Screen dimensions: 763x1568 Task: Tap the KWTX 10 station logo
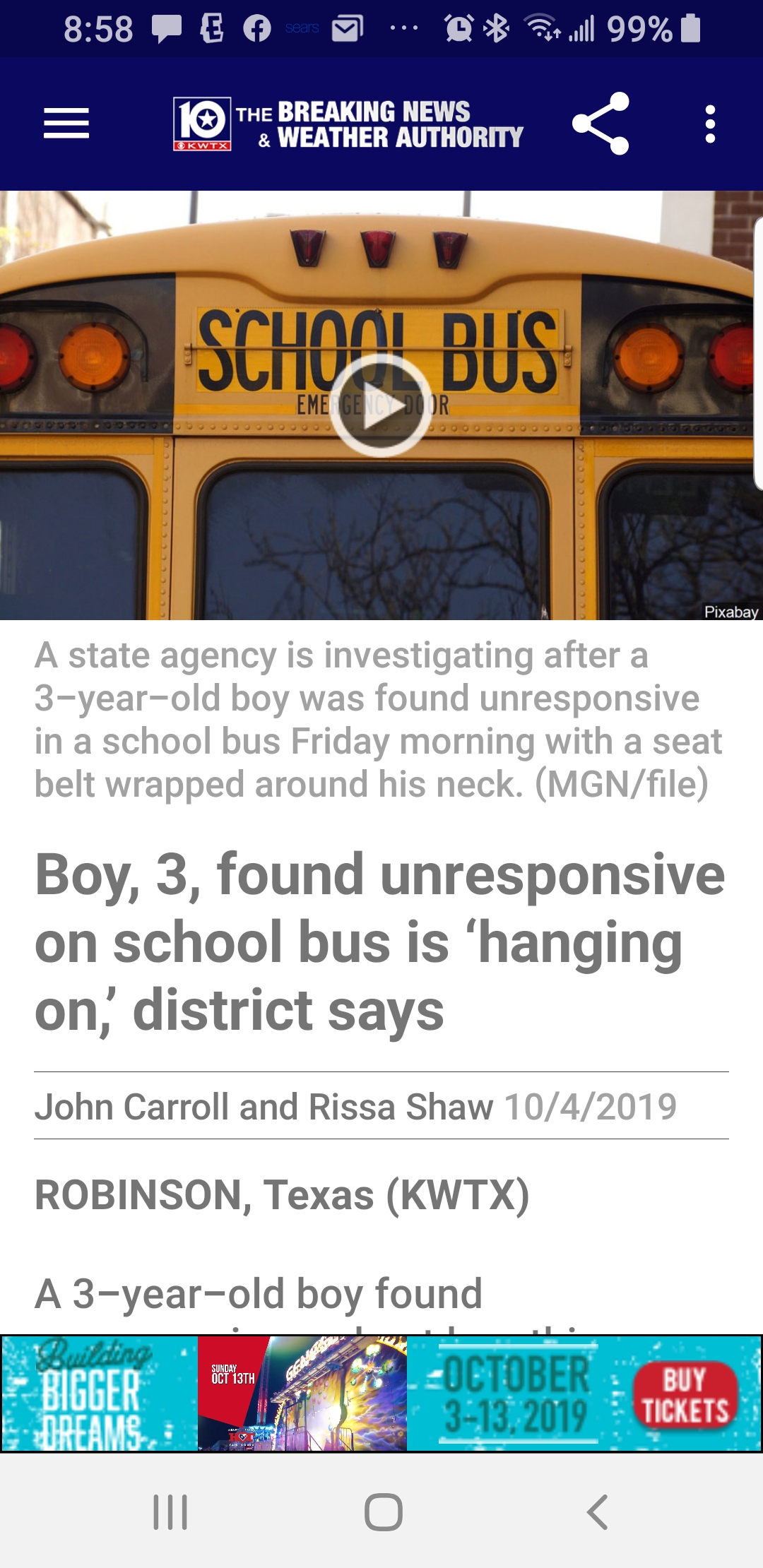(x=201, y=124)
